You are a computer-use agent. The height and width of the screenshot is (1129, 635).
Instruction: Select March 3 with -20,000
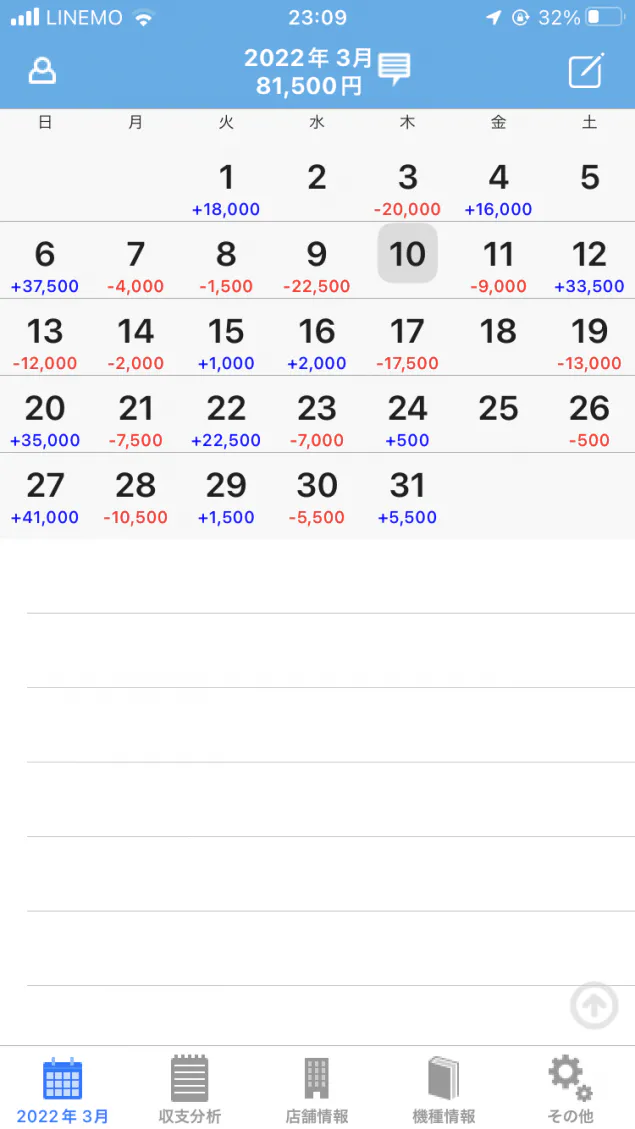[x=407, y=189]
